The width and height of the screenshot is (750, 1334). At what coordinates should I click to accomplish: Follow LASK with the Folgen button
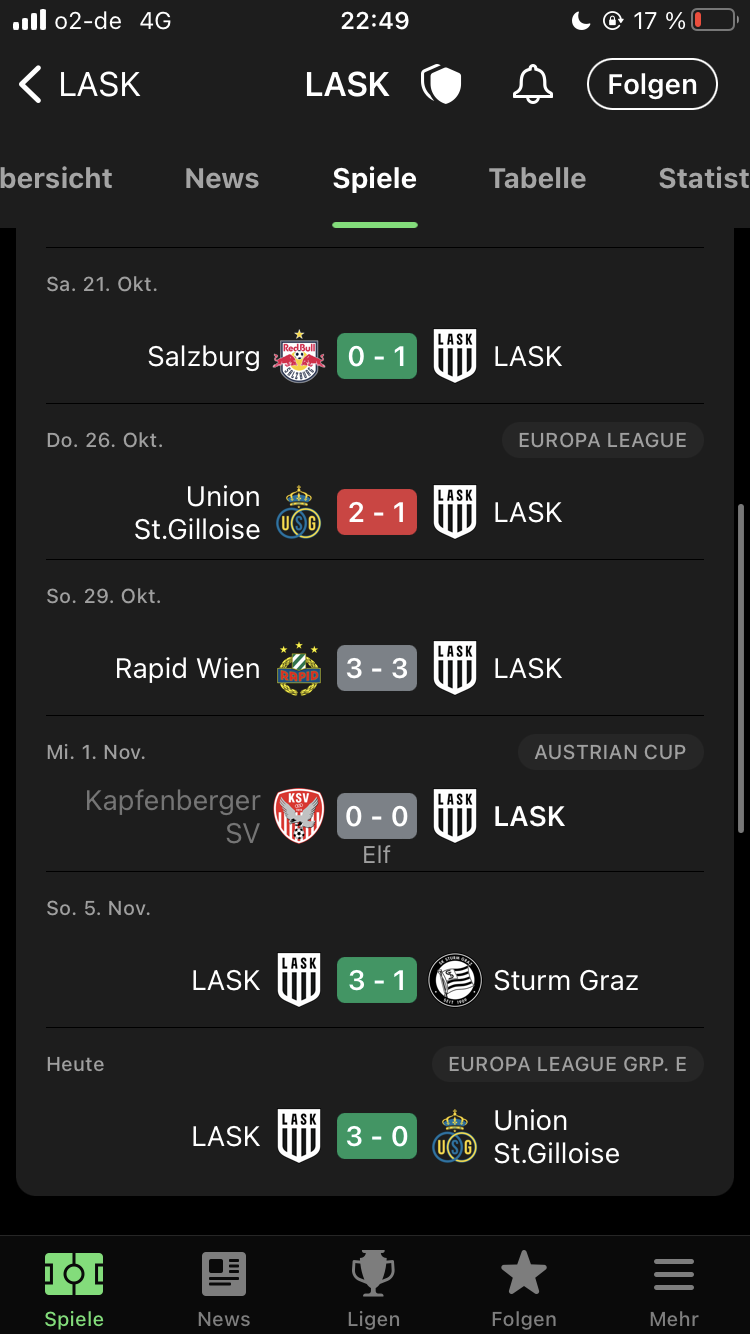tap(652, 84)
